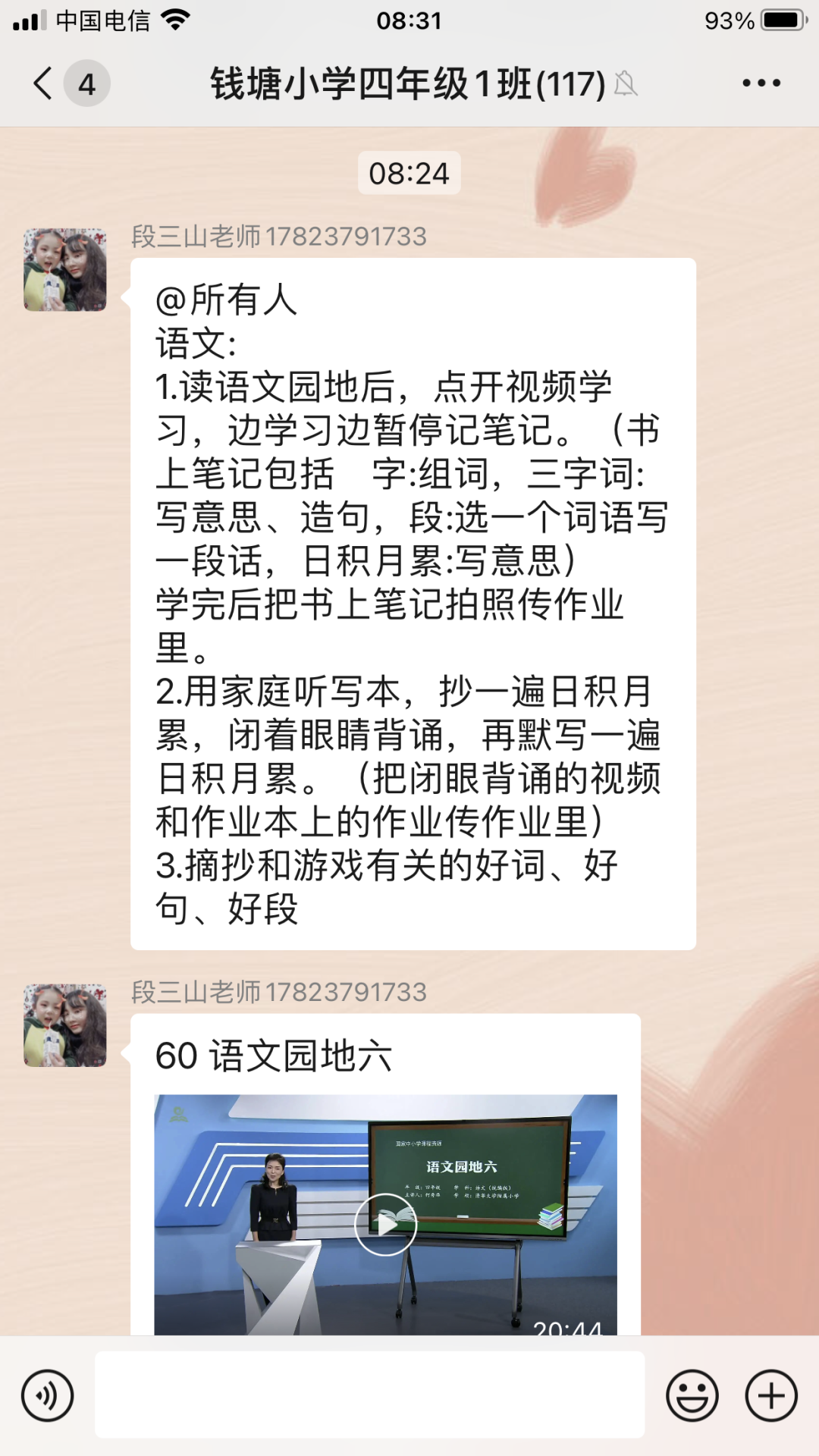This screenshot has width=819, height=1456.
Task: Open the teacher's avatar next to @所有人 message
Action: point(65,270)
